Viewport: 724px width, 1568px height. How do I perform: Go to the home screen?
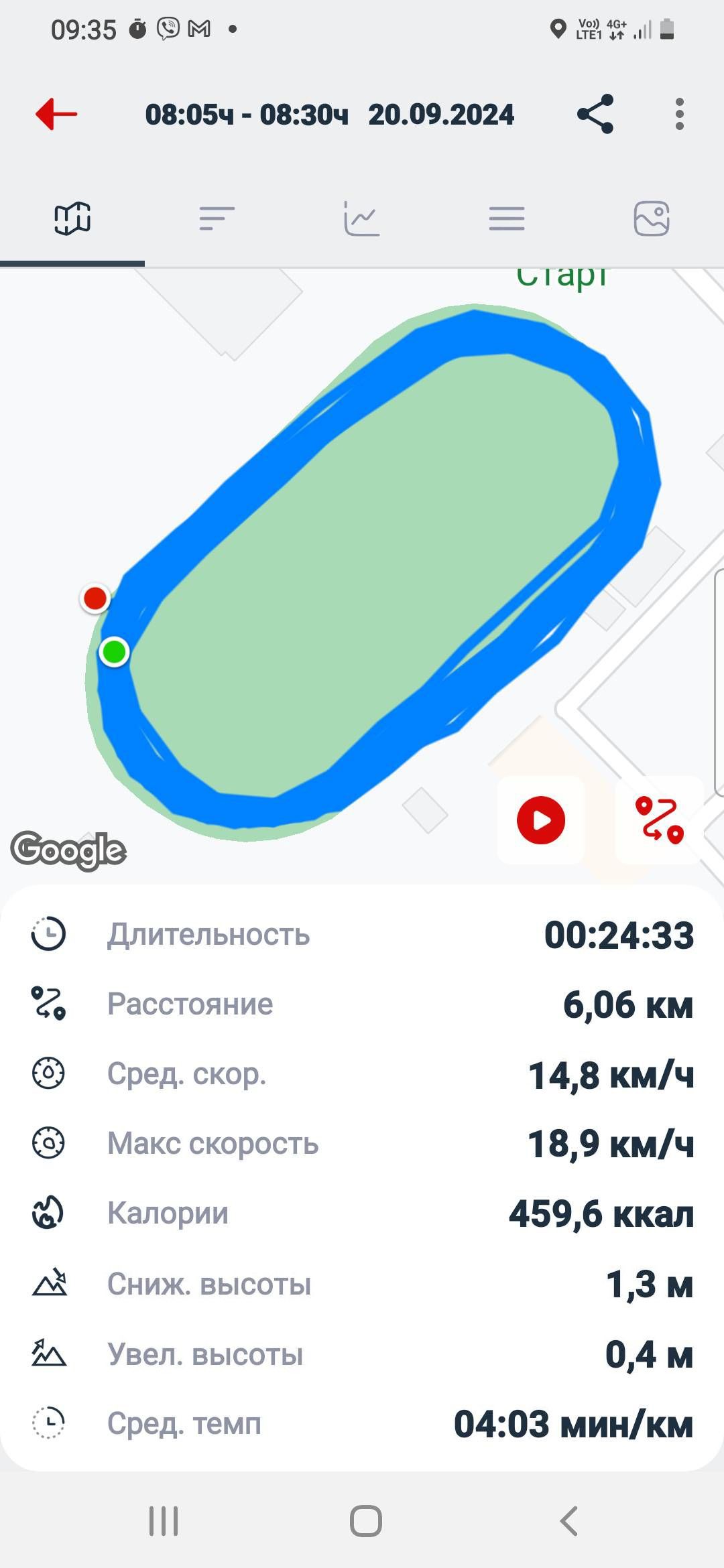coord(366,1521)
